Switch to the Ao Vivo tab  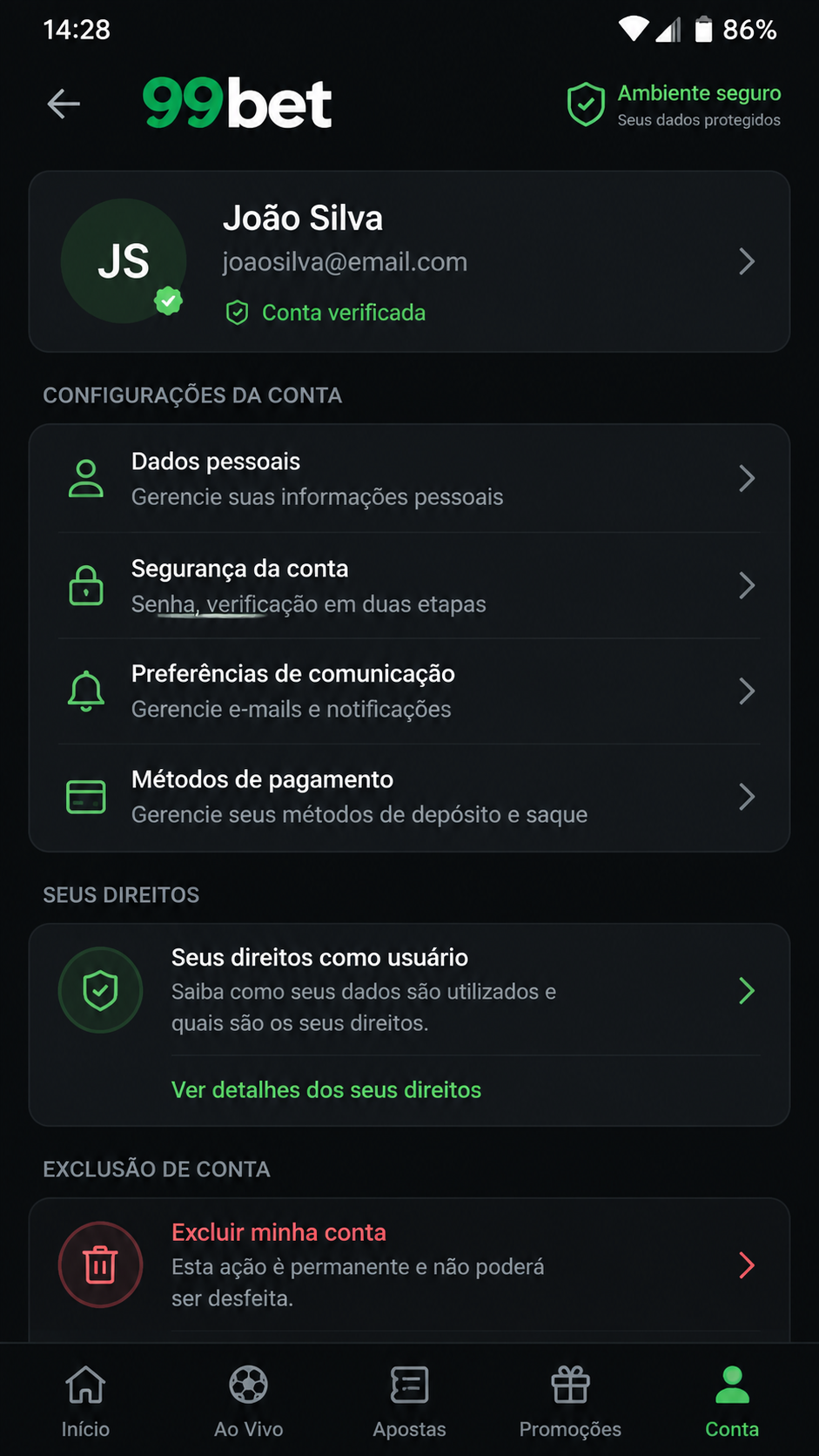pyautogui.click(x=249, y=1400)
